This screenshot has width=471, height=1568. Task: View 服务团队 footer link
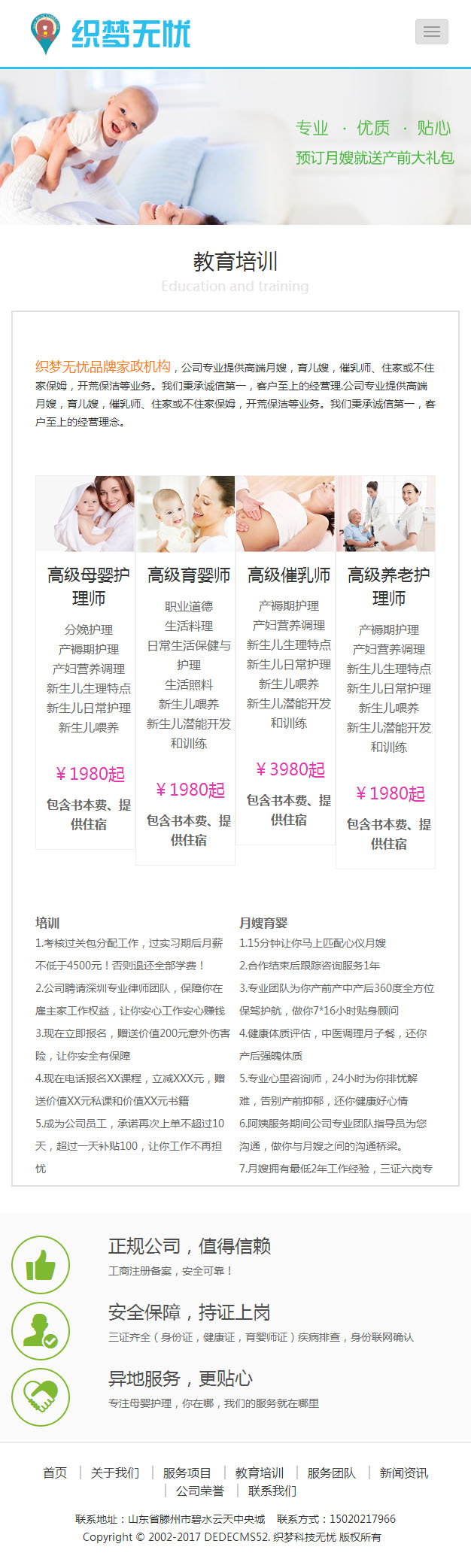[332, 1472]
